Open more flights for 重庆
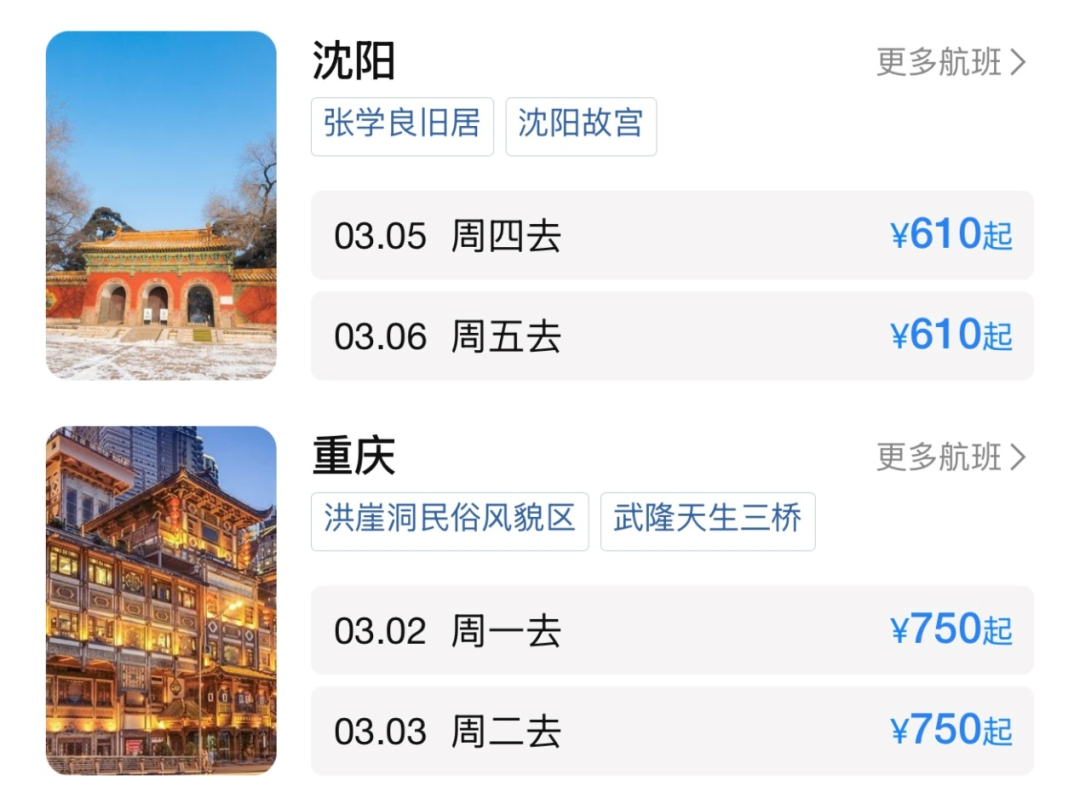1080x804 pixels. tap(951, 457)
